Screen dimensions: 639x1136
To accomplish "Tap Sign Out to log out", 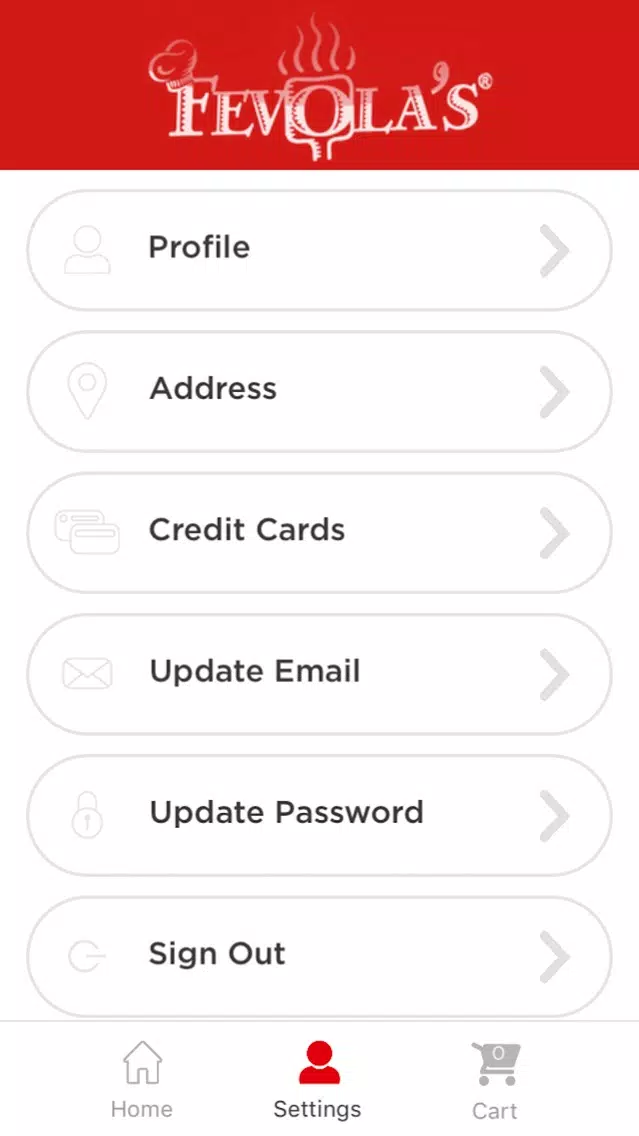I will click(x=320, y=956).
